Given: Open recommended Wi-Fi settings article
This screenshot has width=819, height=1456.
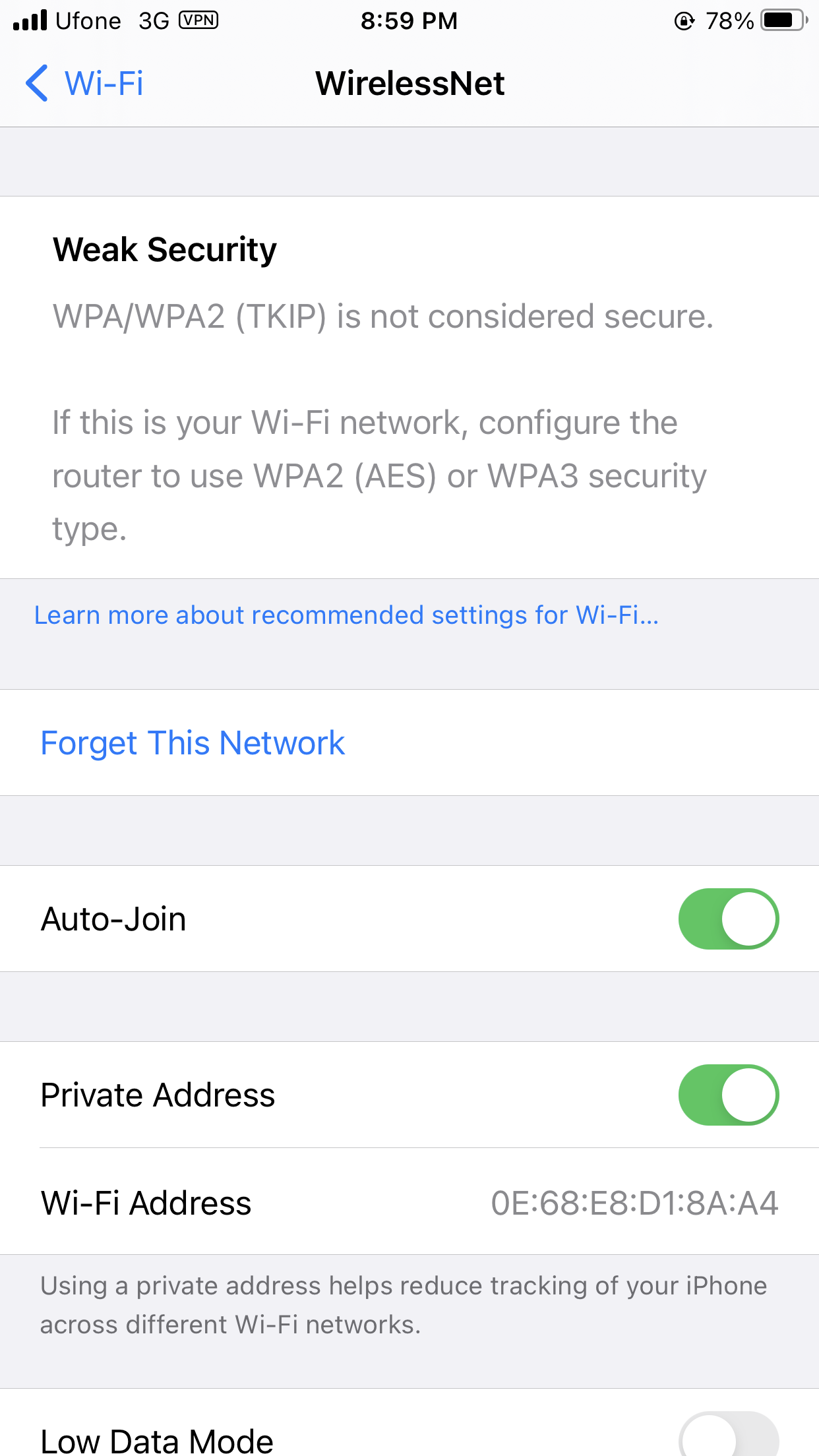Looking at the screenshot, I should tap(347, 615).
